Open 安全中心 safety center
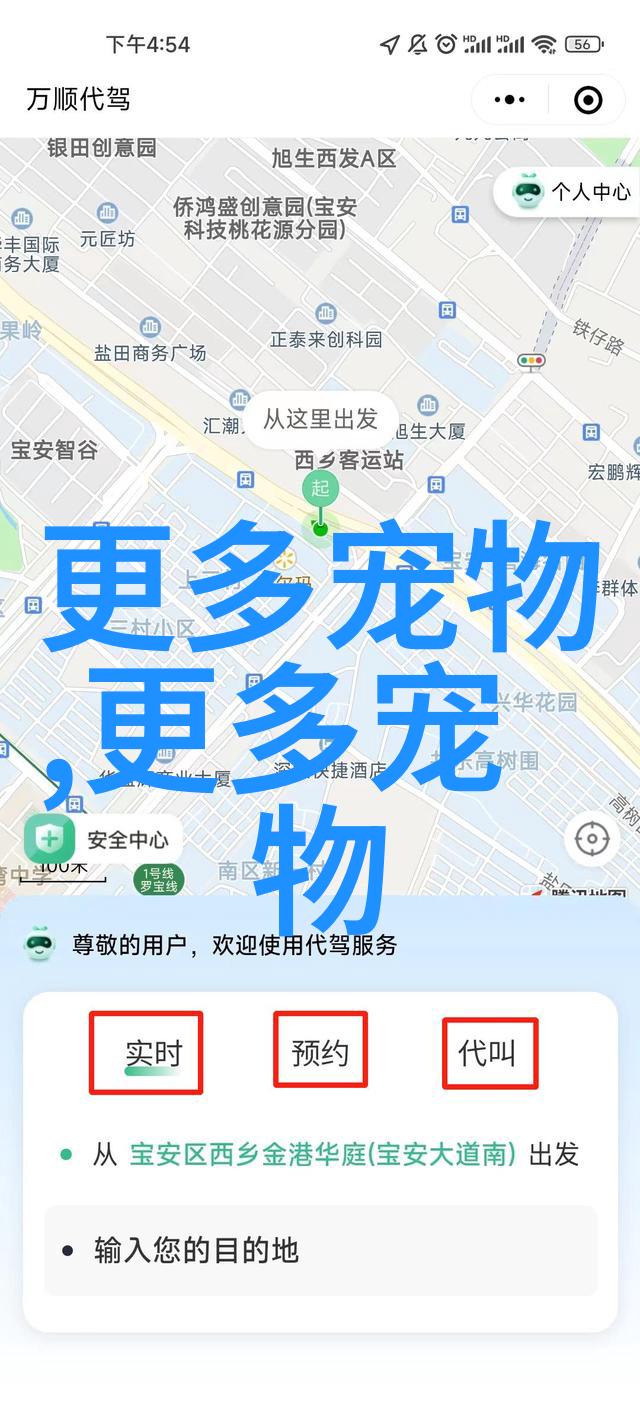The height and width of the screenshot is (1422, 640). coord(98,840)
